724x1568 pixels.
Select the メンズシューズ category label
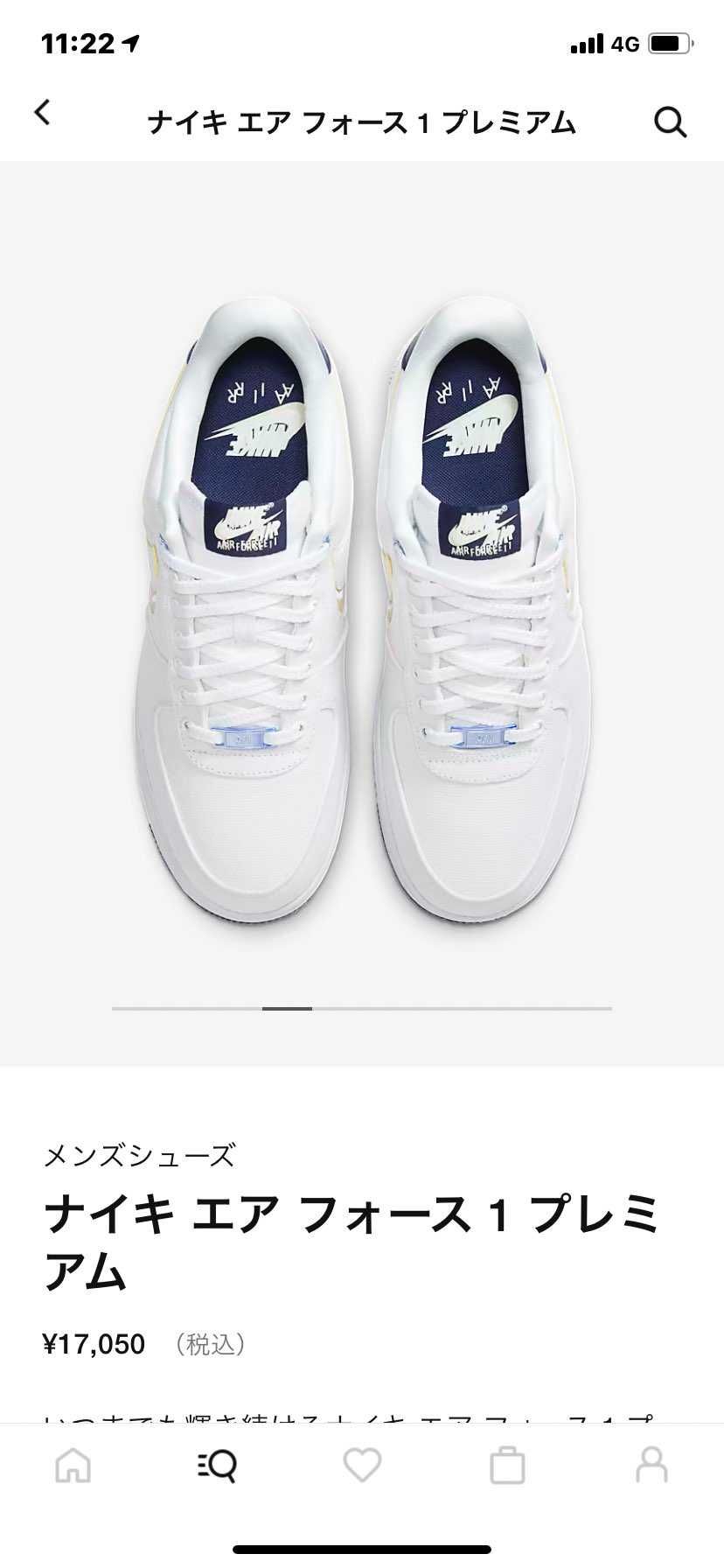[140, 1153]
